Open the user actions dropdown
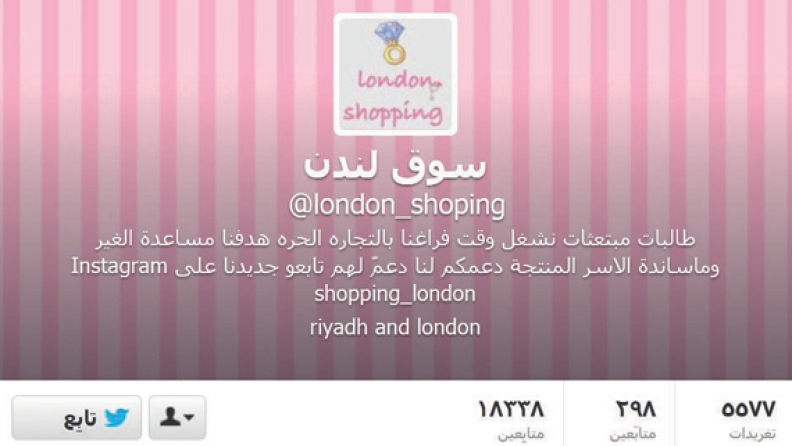 [177, 418]
